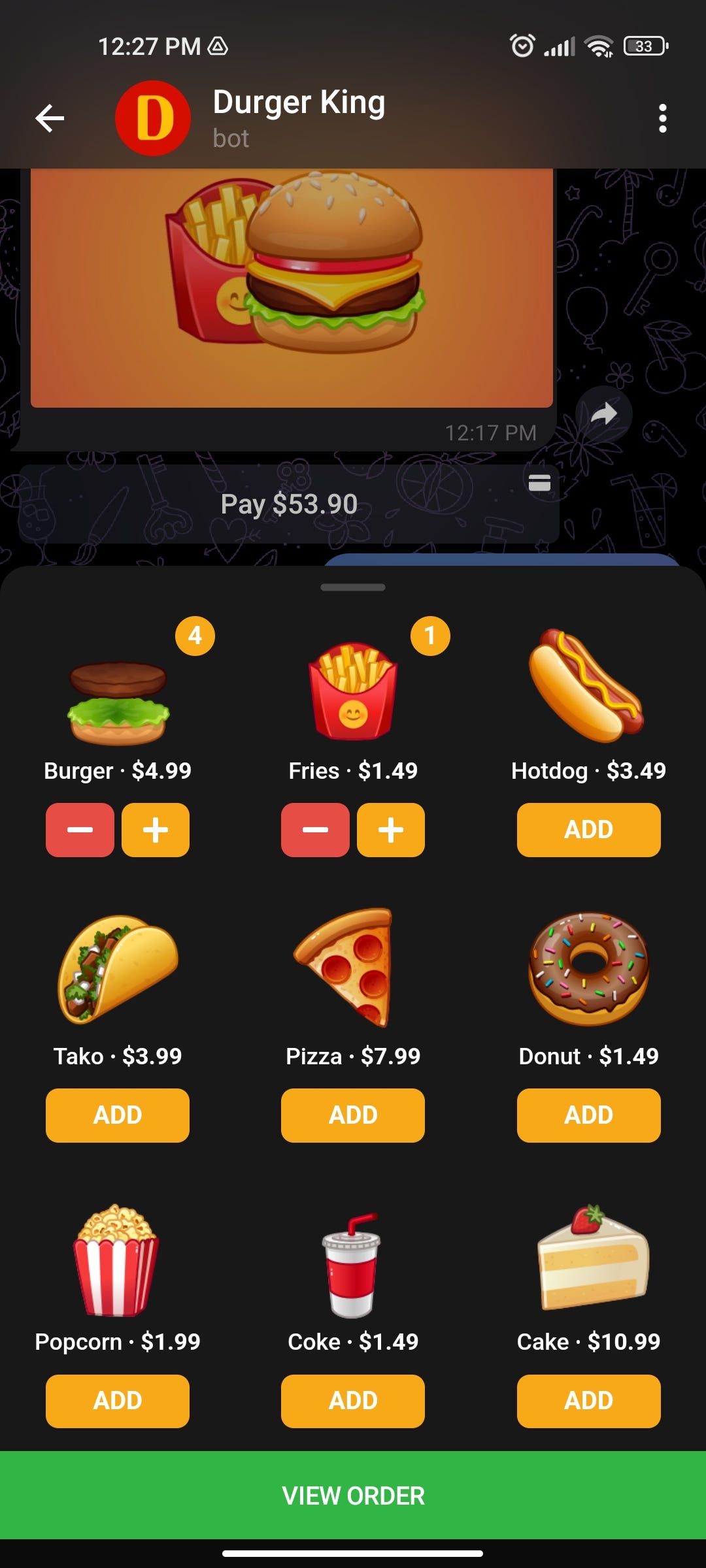Screen dimensions: 706x1568
Task: Forward the burger image message
Action: click(x=603, y=414)
